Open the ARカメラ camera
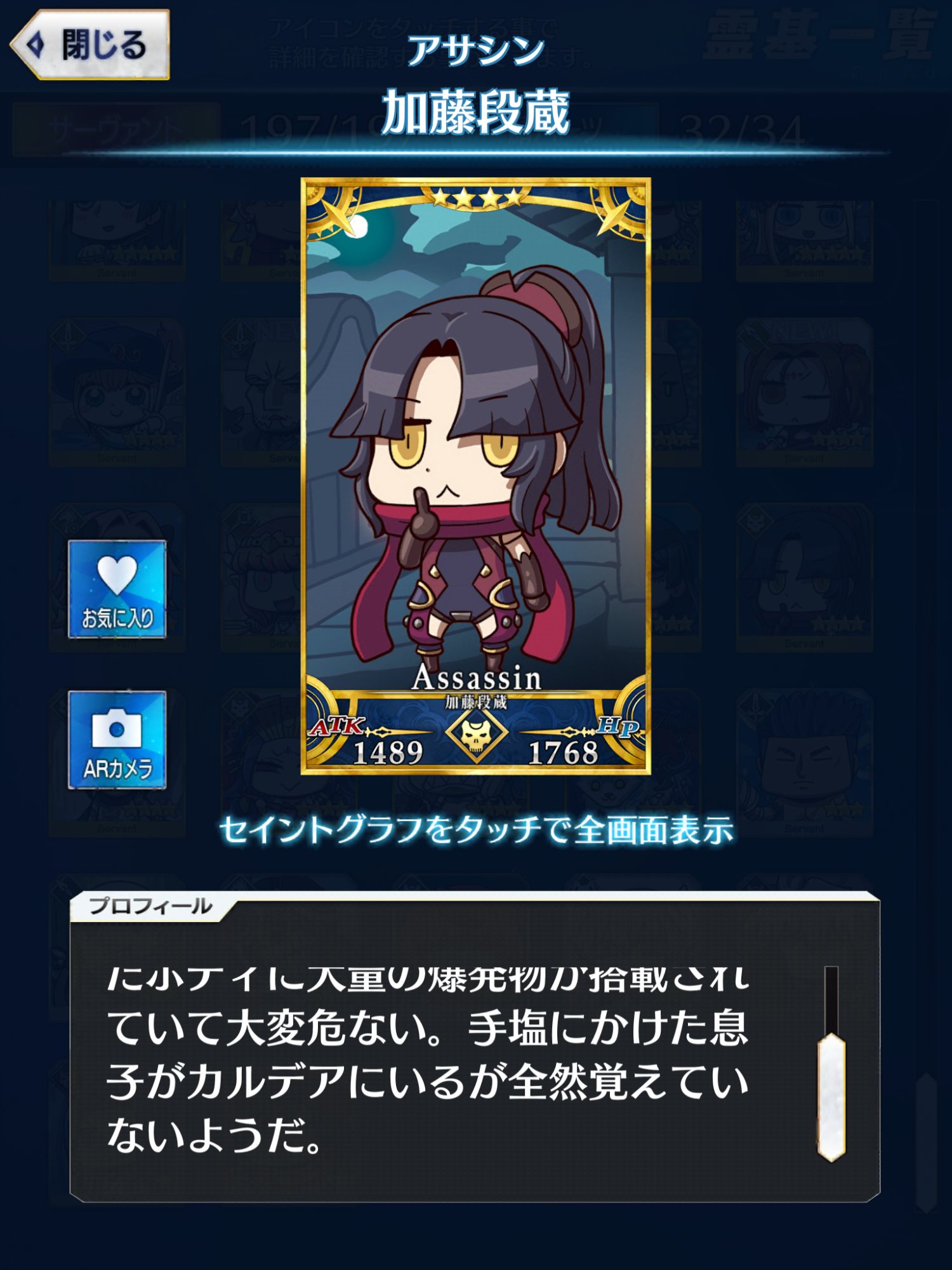The width and height of the screenshot is (952, 1270). [x=117, y=740]
